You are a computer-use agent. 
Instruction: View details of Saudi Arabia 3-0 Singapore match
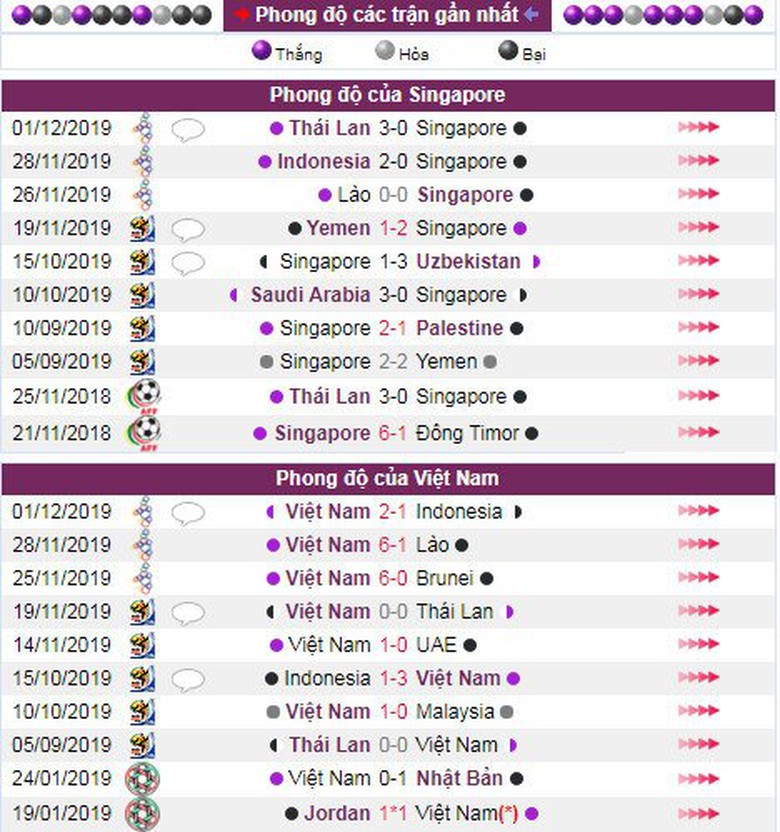pyautogui.click(x=698, y=295)
